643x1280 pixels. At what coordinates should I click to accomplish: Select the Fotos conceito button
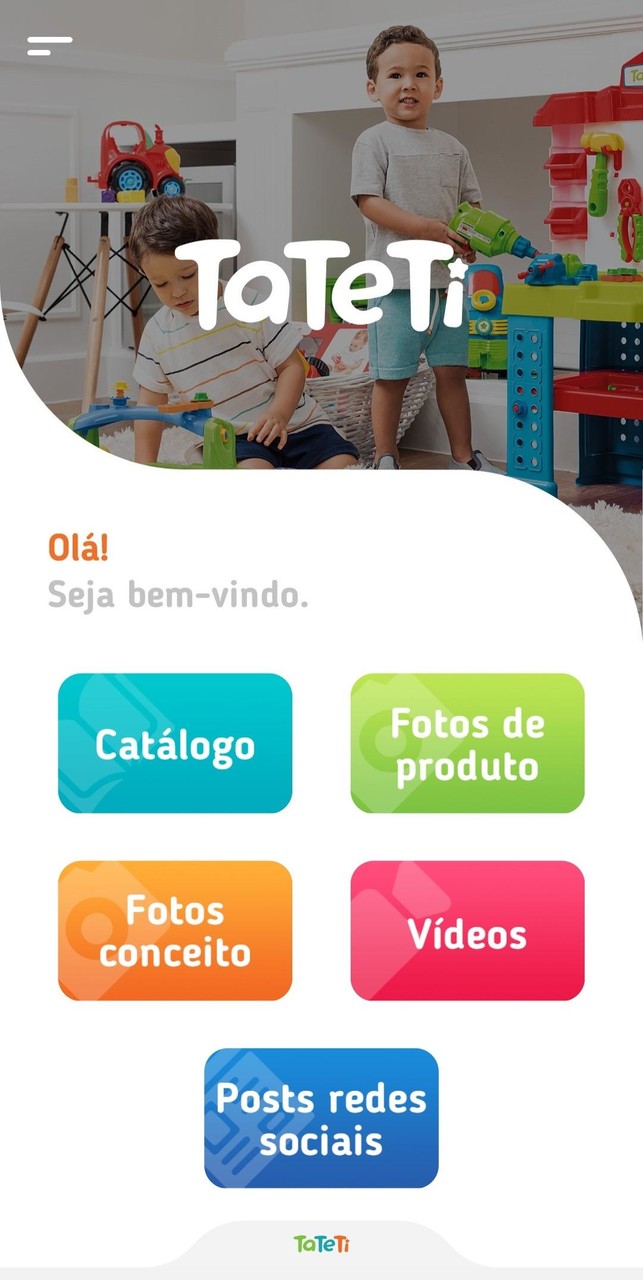coord(175,930)
